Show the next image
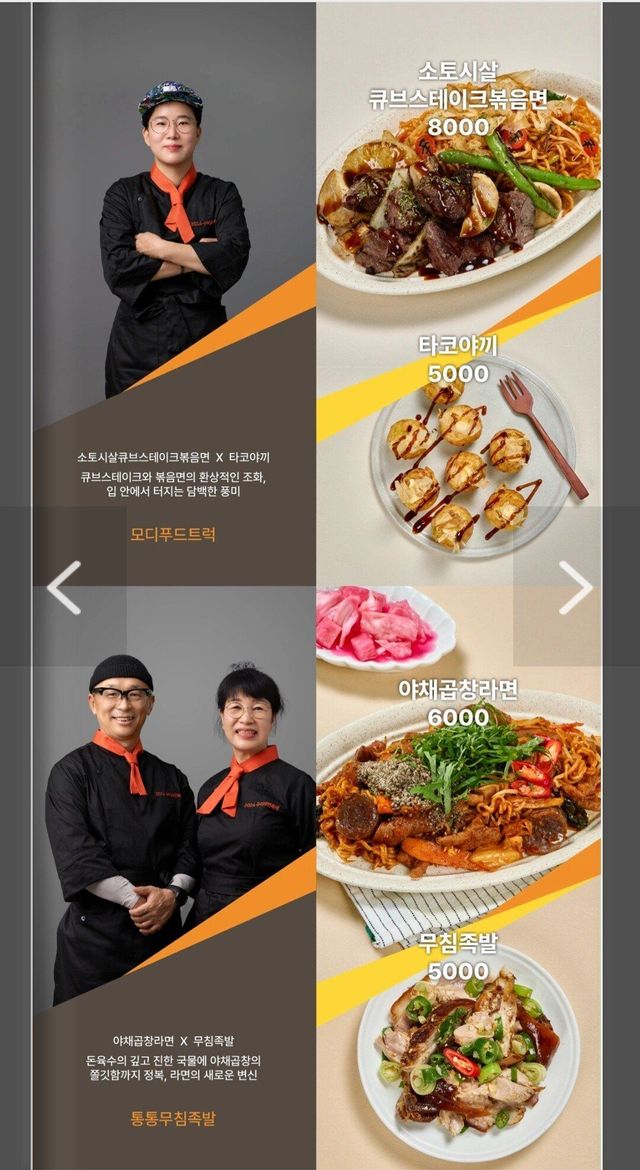640x1170 pixels. [576, 587]
